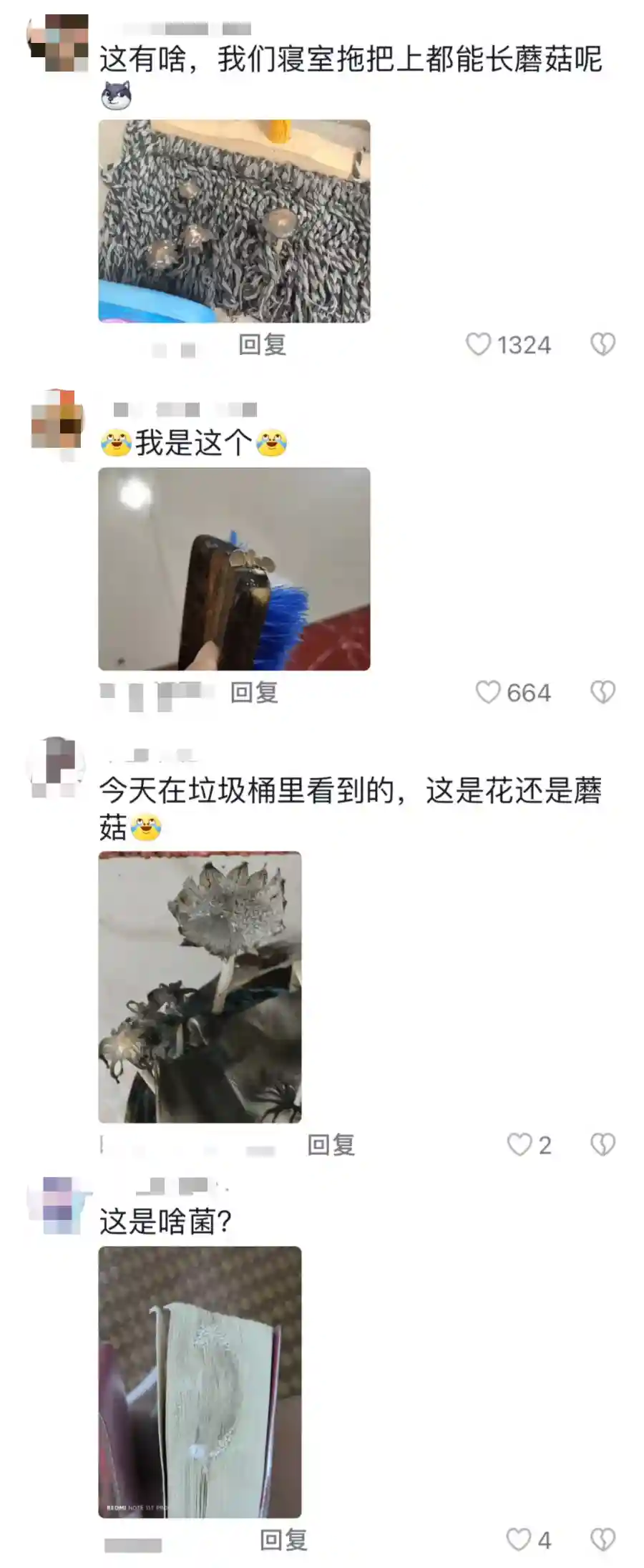Viewport: 644px width, 1568px height.
Task: View the trash can mushroom photo
Action: point(200,987)
